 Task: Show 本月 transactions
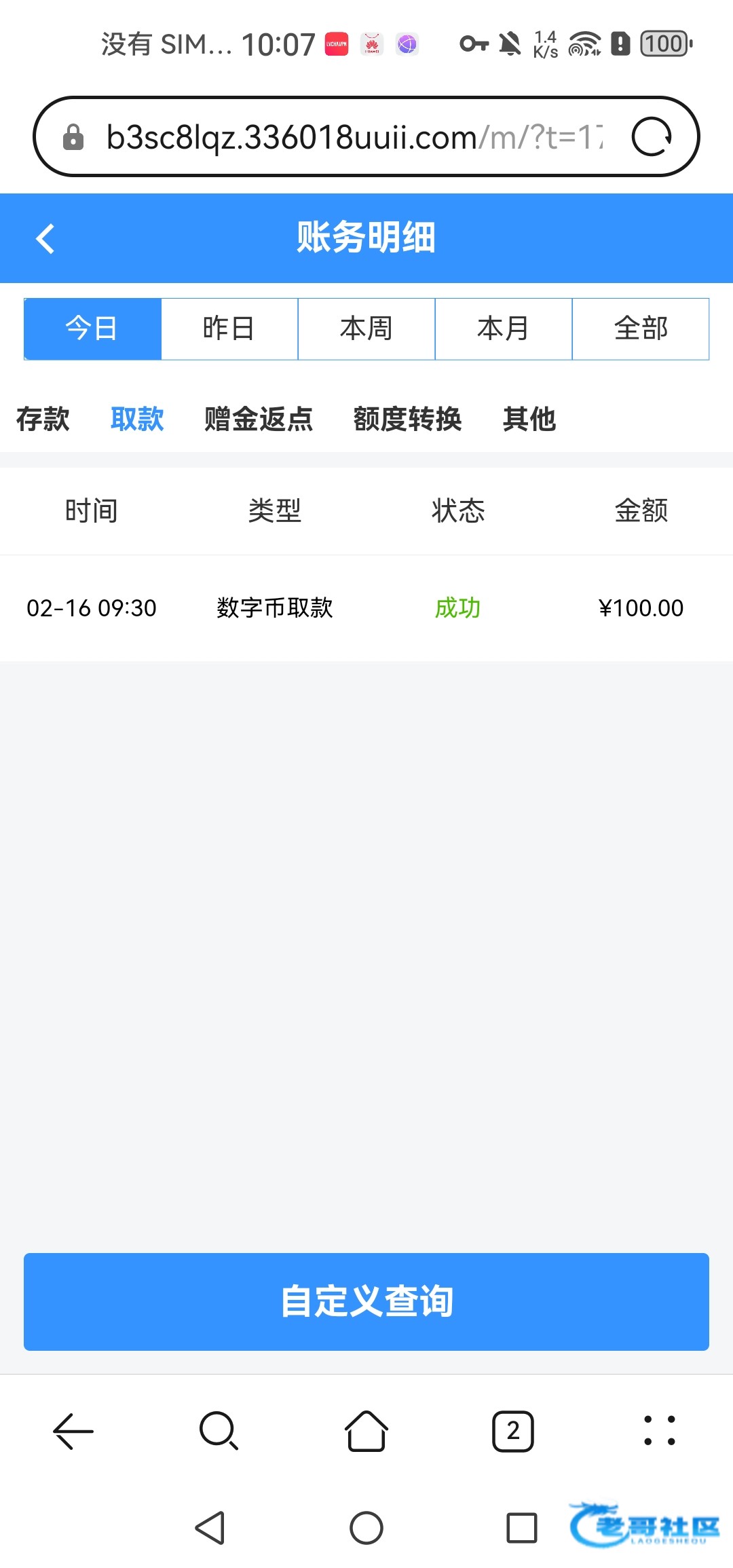click(x=504, y=329)
